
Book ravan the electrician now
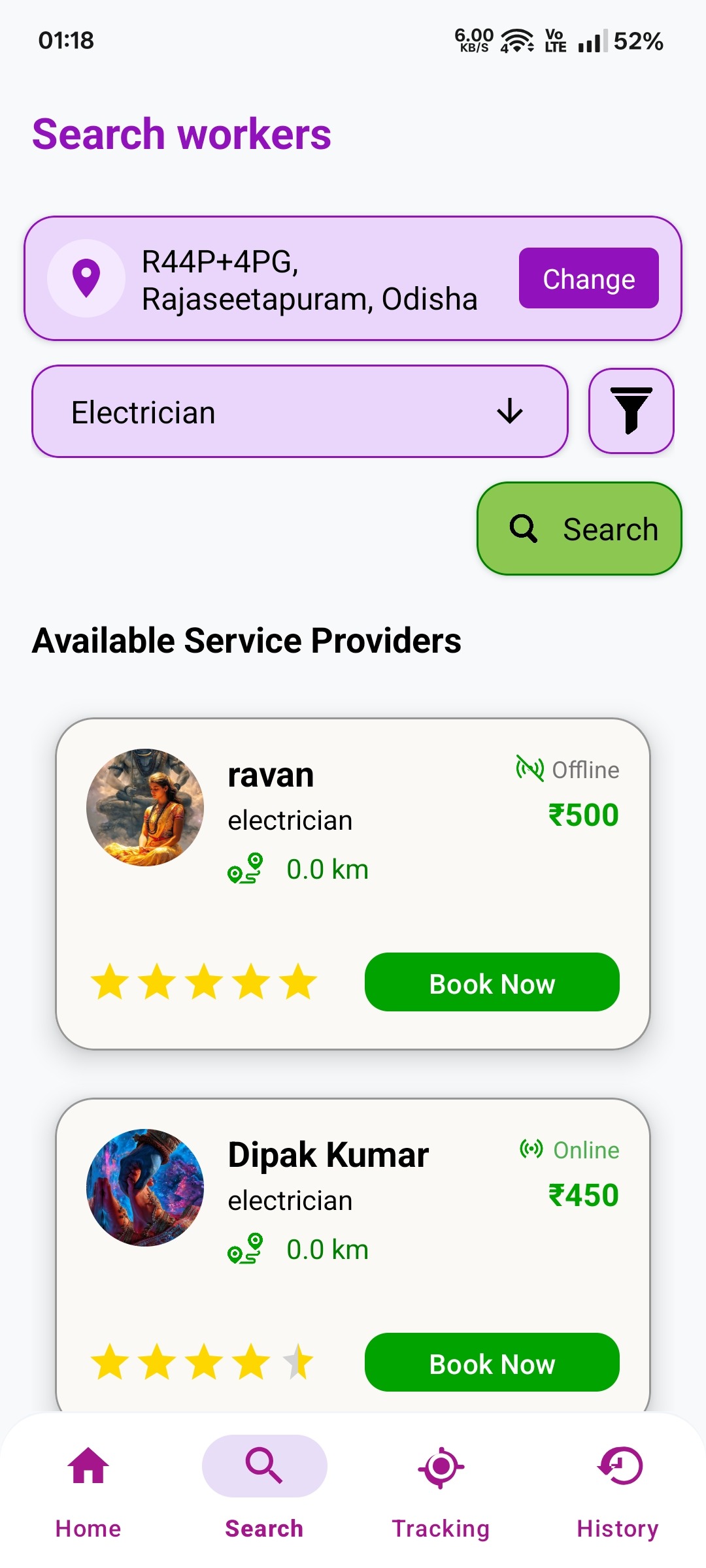tap(492, 982)
